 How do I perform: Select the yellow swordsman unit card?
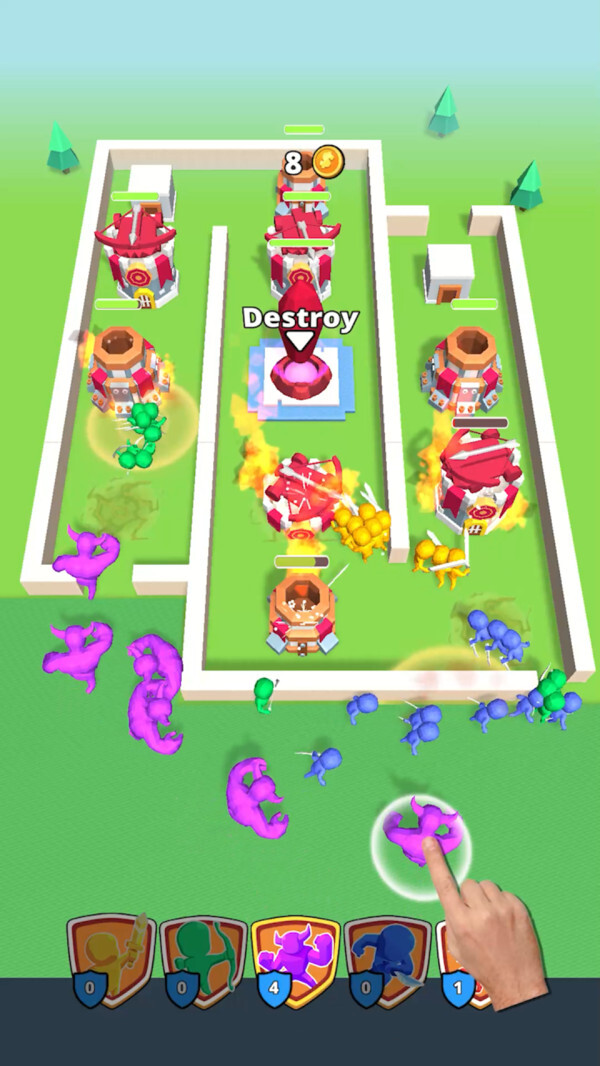pos(111,957)
